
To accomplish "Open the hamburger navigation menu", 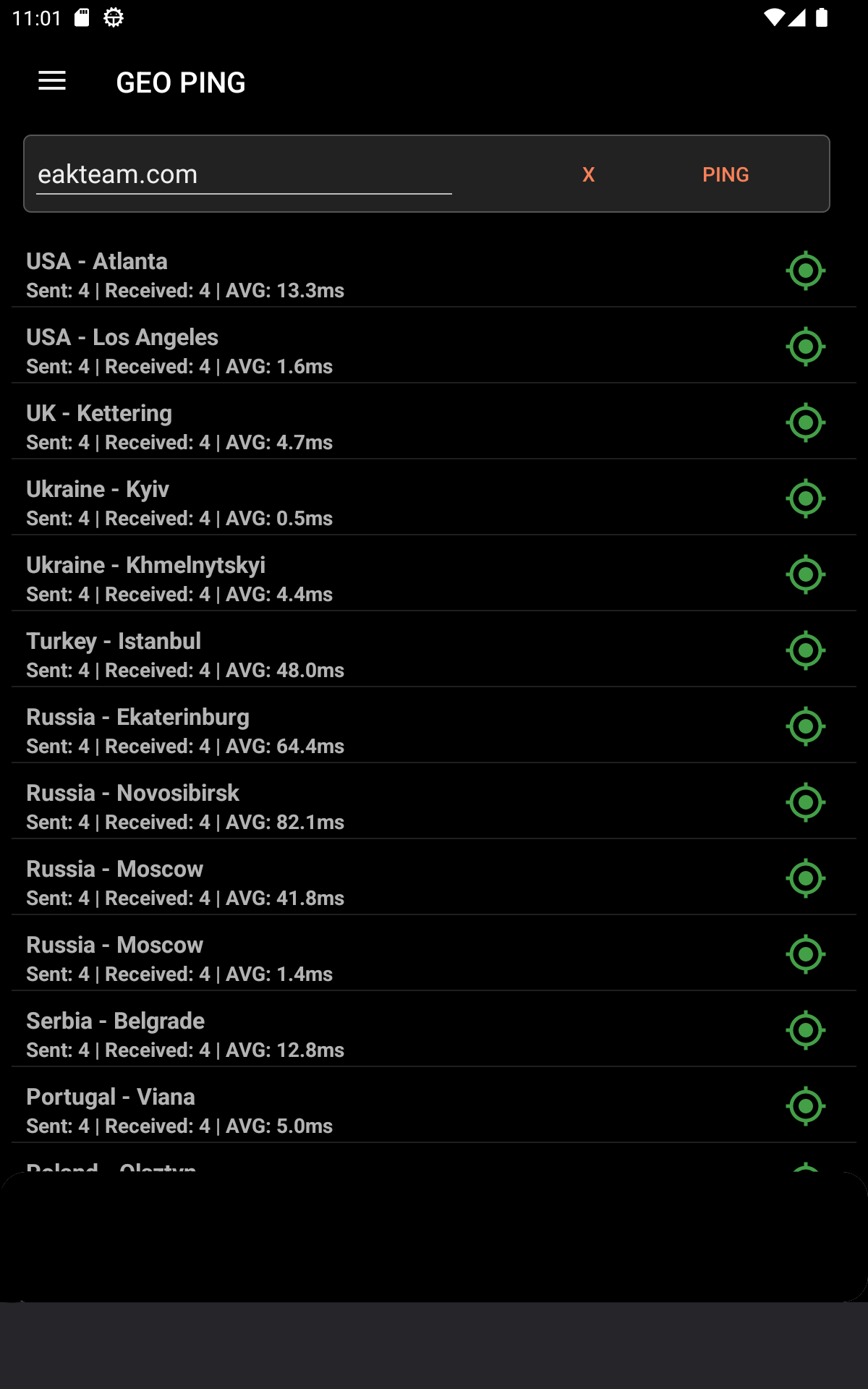I will pos(52,81).
